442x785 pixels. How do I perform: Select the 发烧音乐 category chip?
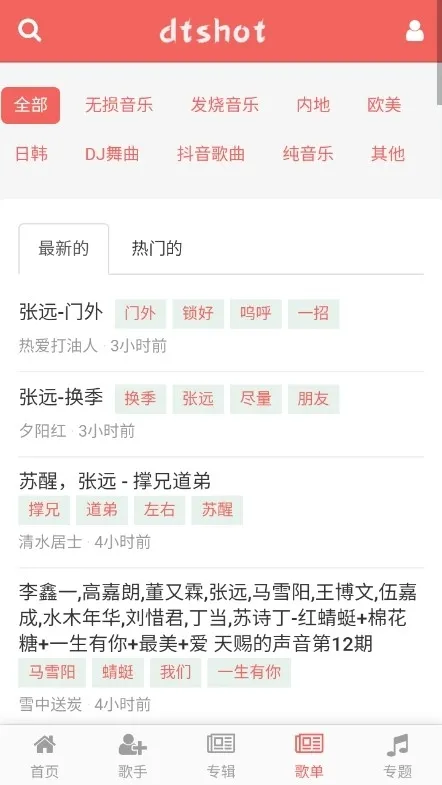click(x=225, y=105)
